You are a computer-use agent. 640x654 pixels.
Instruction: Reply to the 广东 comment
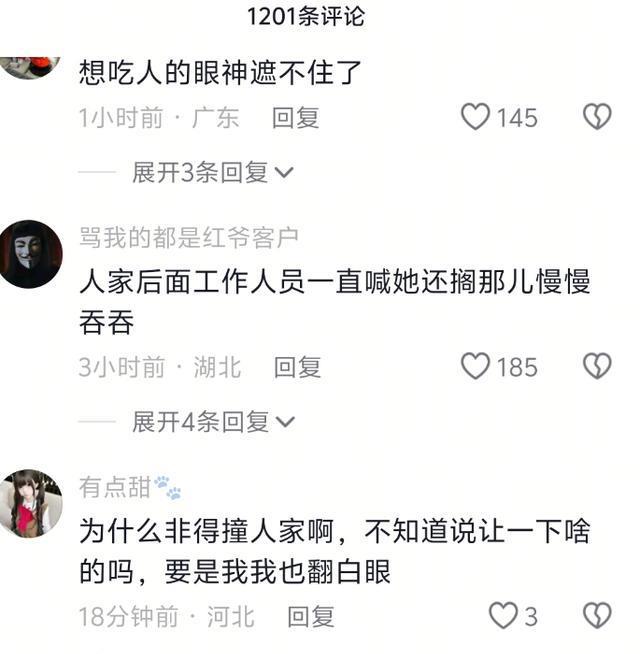tap(295, 118)
